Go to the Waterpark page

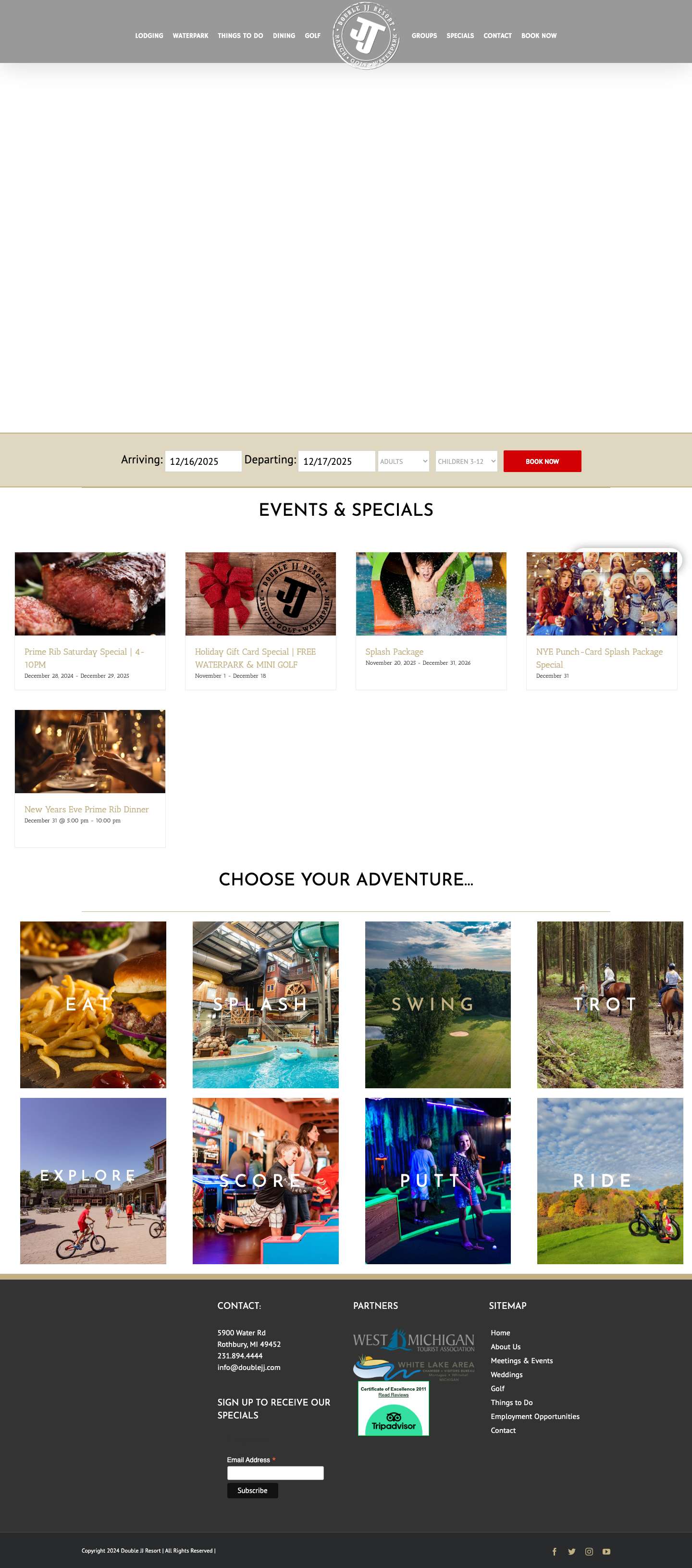(190, 36)
